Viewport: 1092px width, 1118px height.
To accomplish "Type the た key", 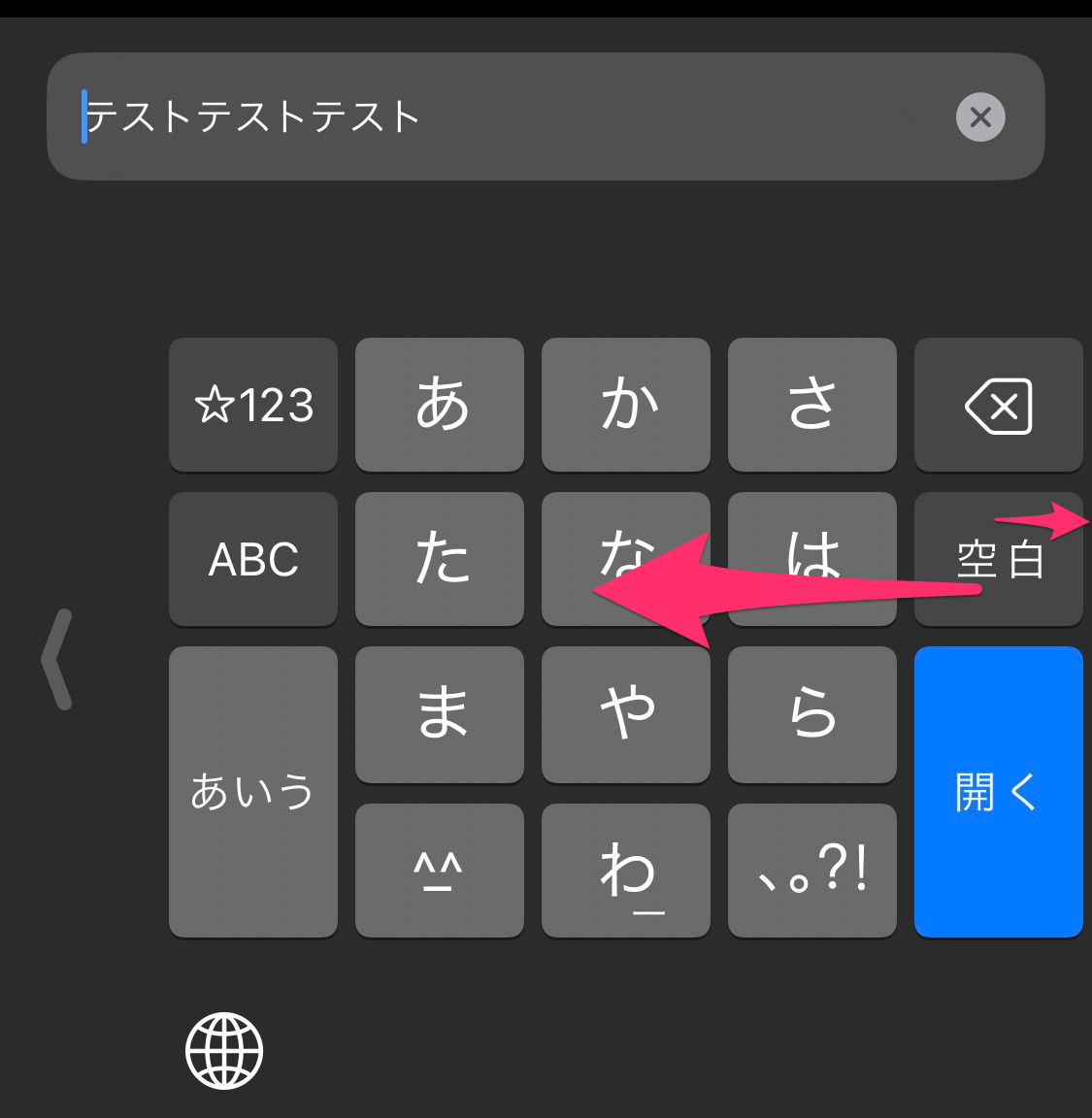I will click(x=440, y=559).
